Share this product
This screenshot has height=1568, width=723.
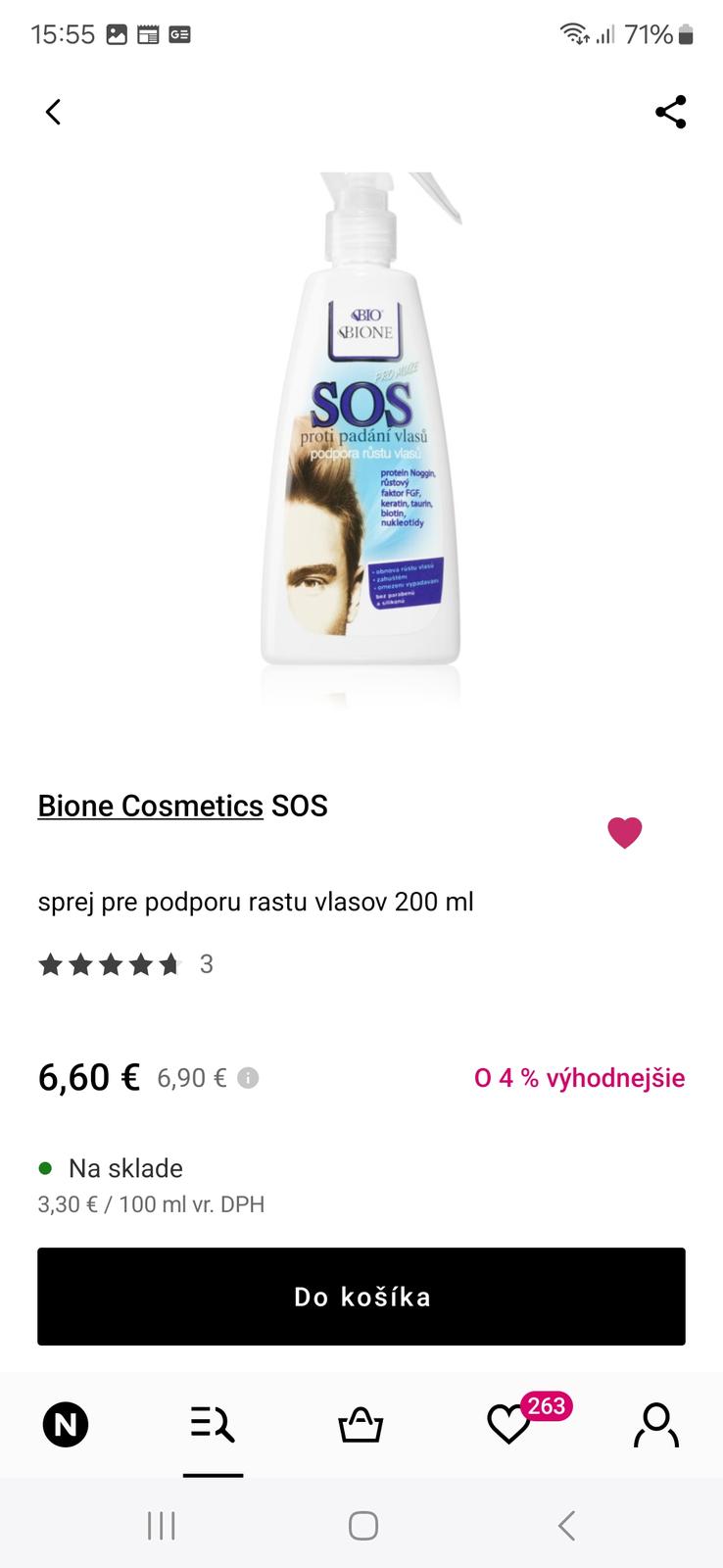click(670, 112)
